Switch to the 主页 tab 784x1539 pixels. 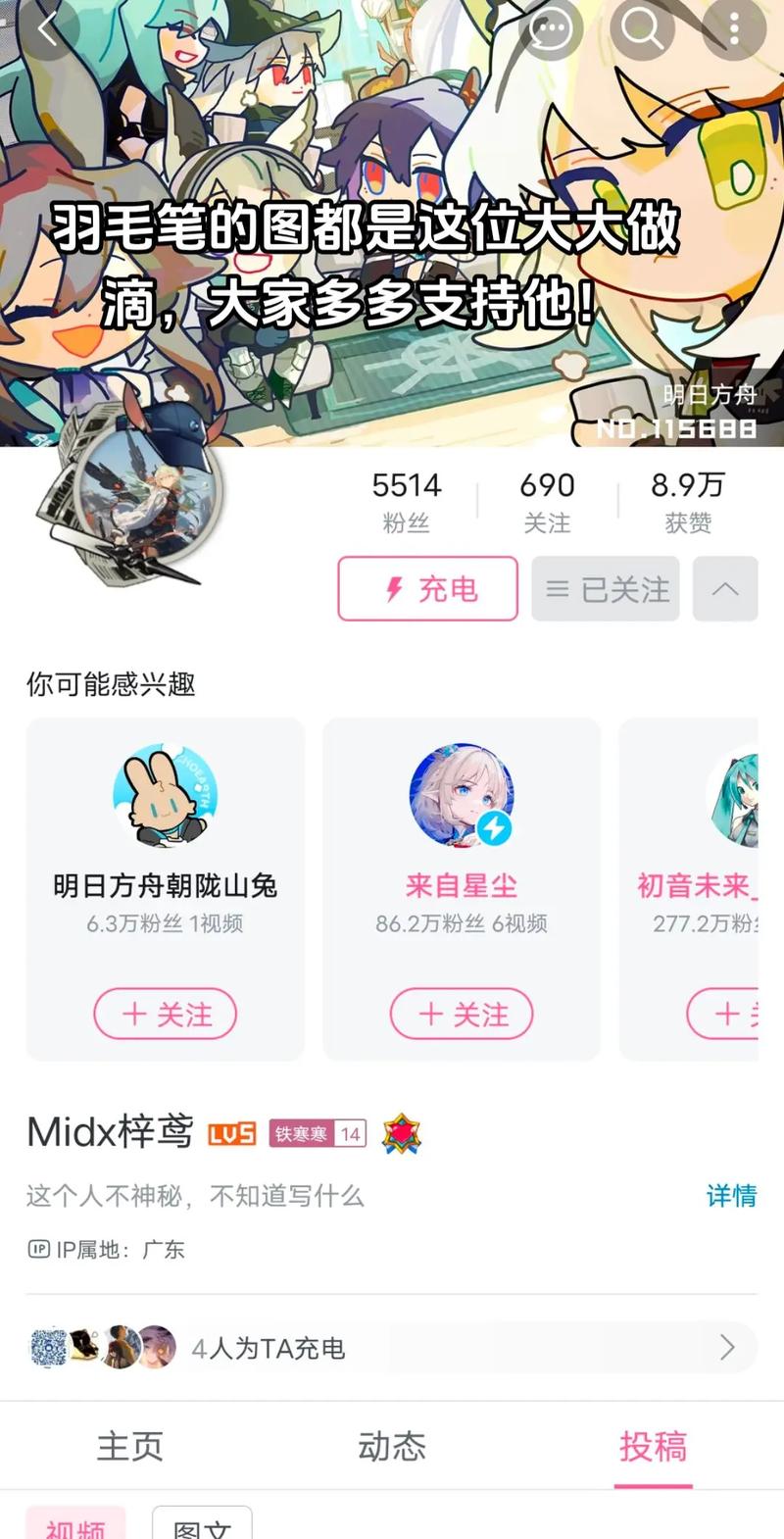[129, 1446]
